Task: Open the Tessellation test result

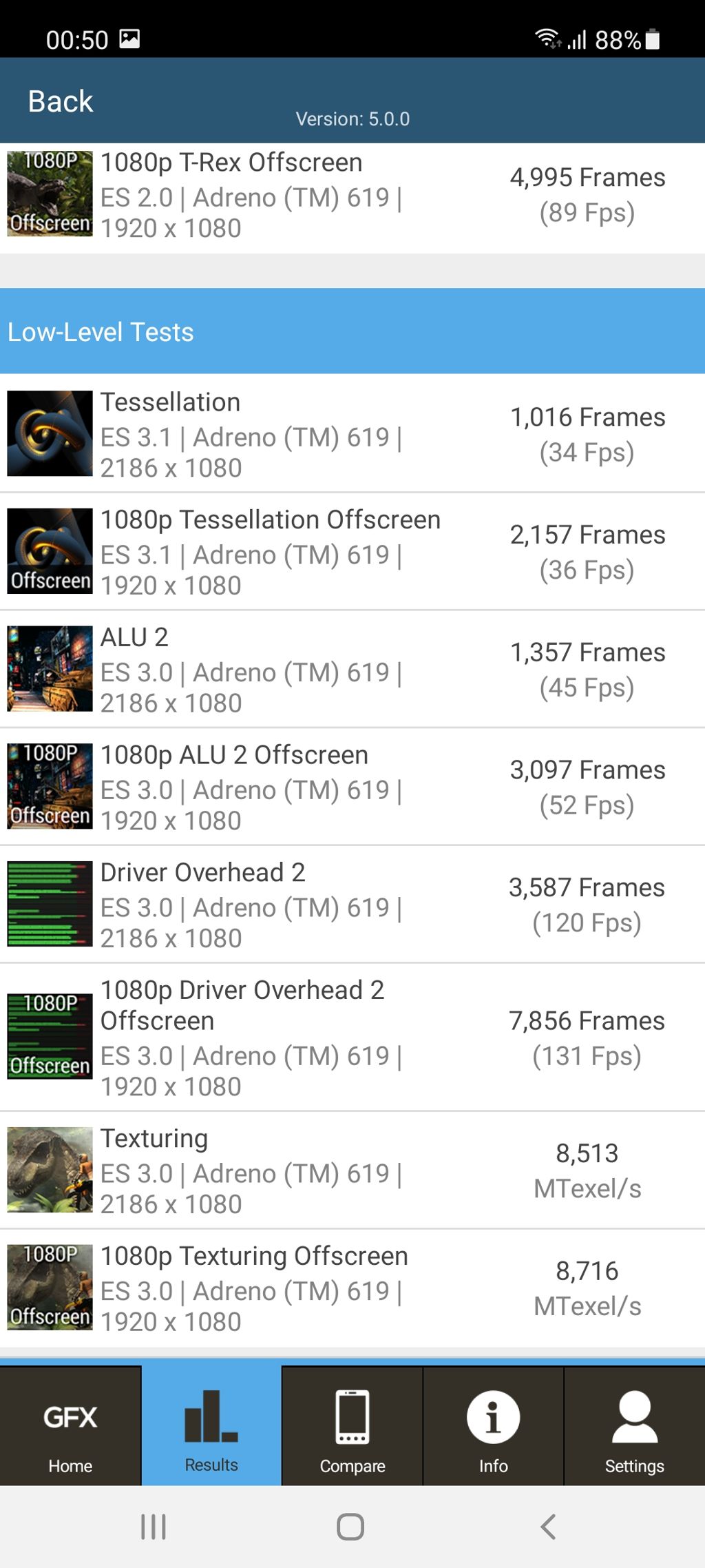Action: pos(351,434)
